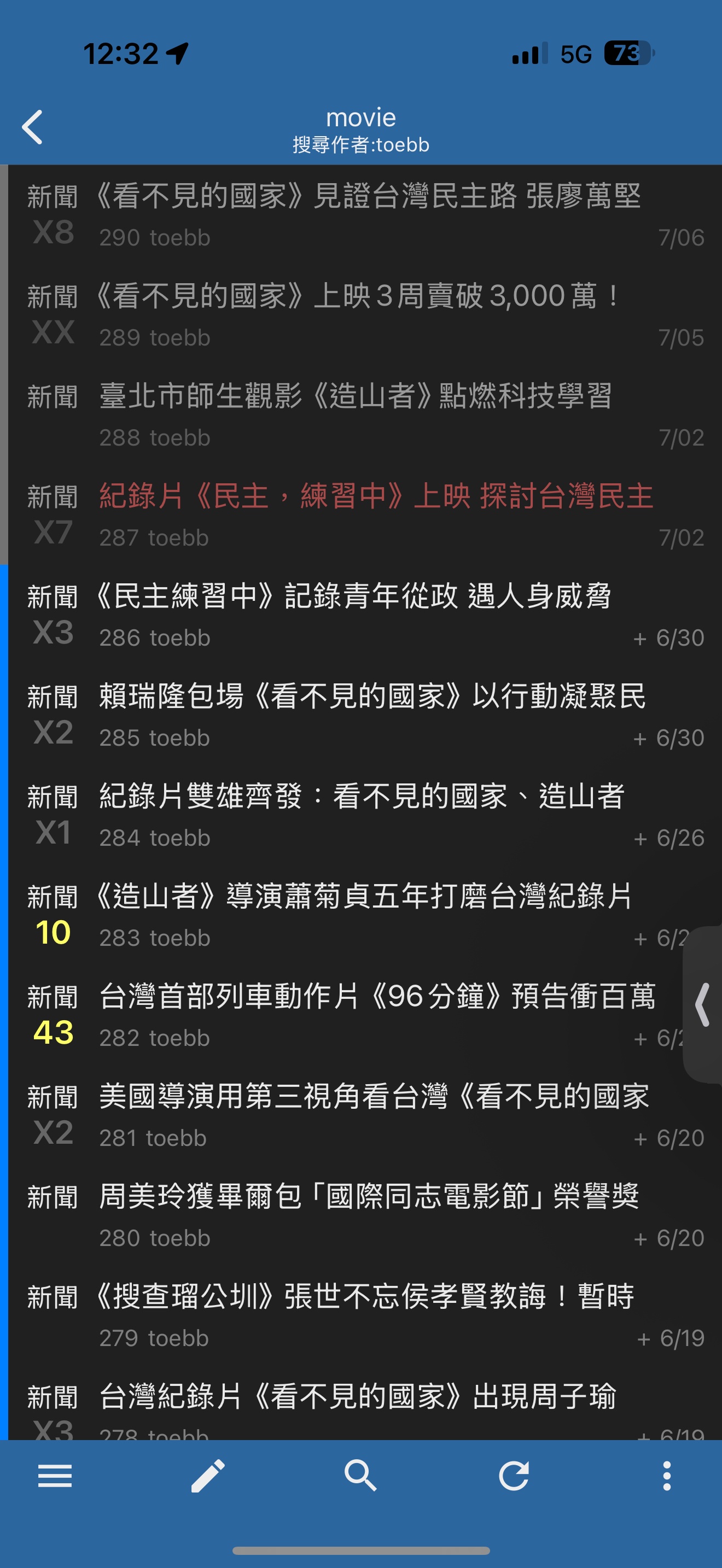Open post 285 賴瑞隆包場
The width and height of the screenshot is (722, 1568).
tap(365, 715)
